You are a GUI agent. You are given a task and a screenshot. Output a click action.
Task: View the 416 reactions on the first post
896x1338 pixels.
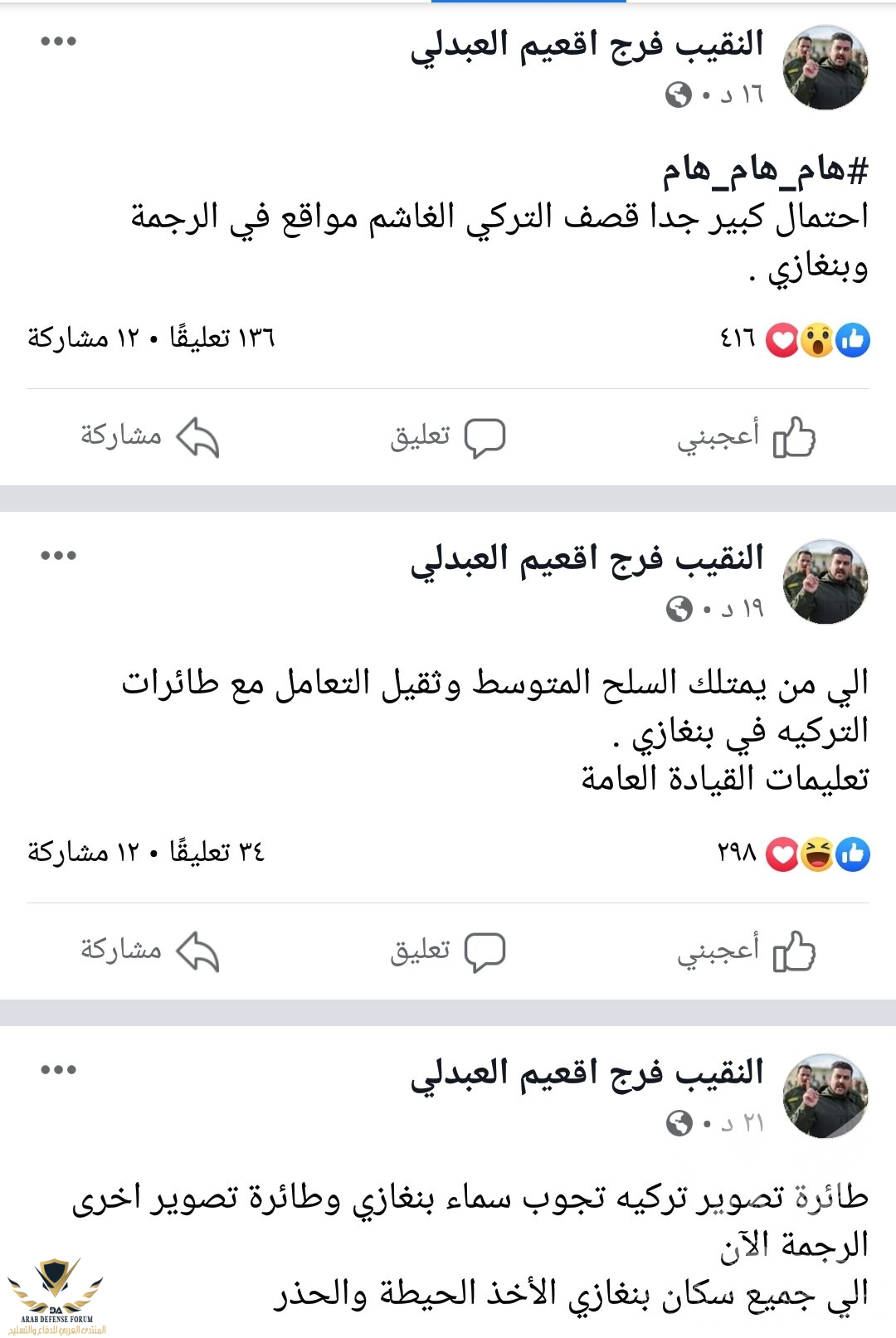click(795, 339)
